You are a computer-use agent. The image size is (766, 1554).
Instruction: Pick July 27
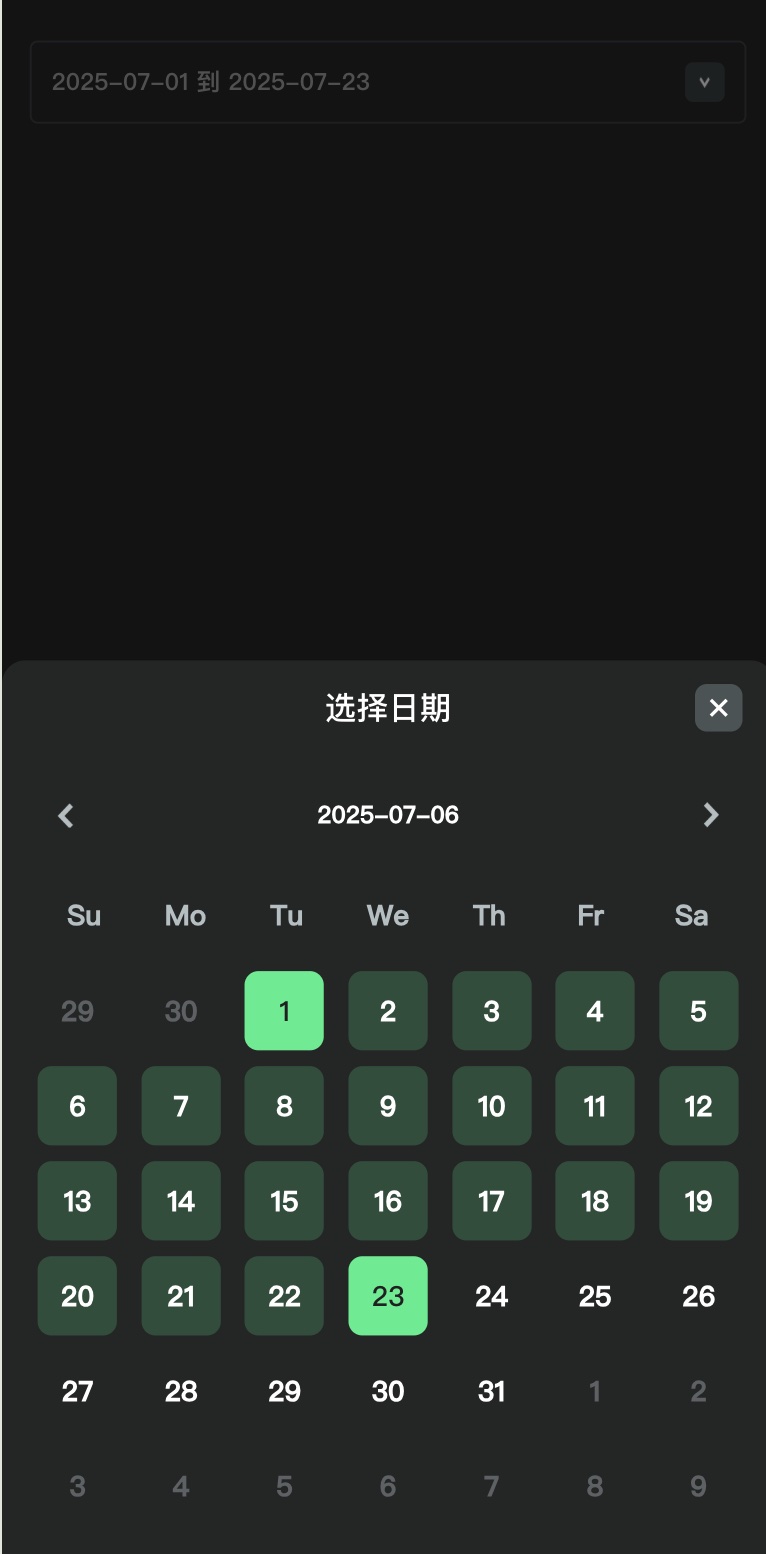click(x=77, y=1391)
